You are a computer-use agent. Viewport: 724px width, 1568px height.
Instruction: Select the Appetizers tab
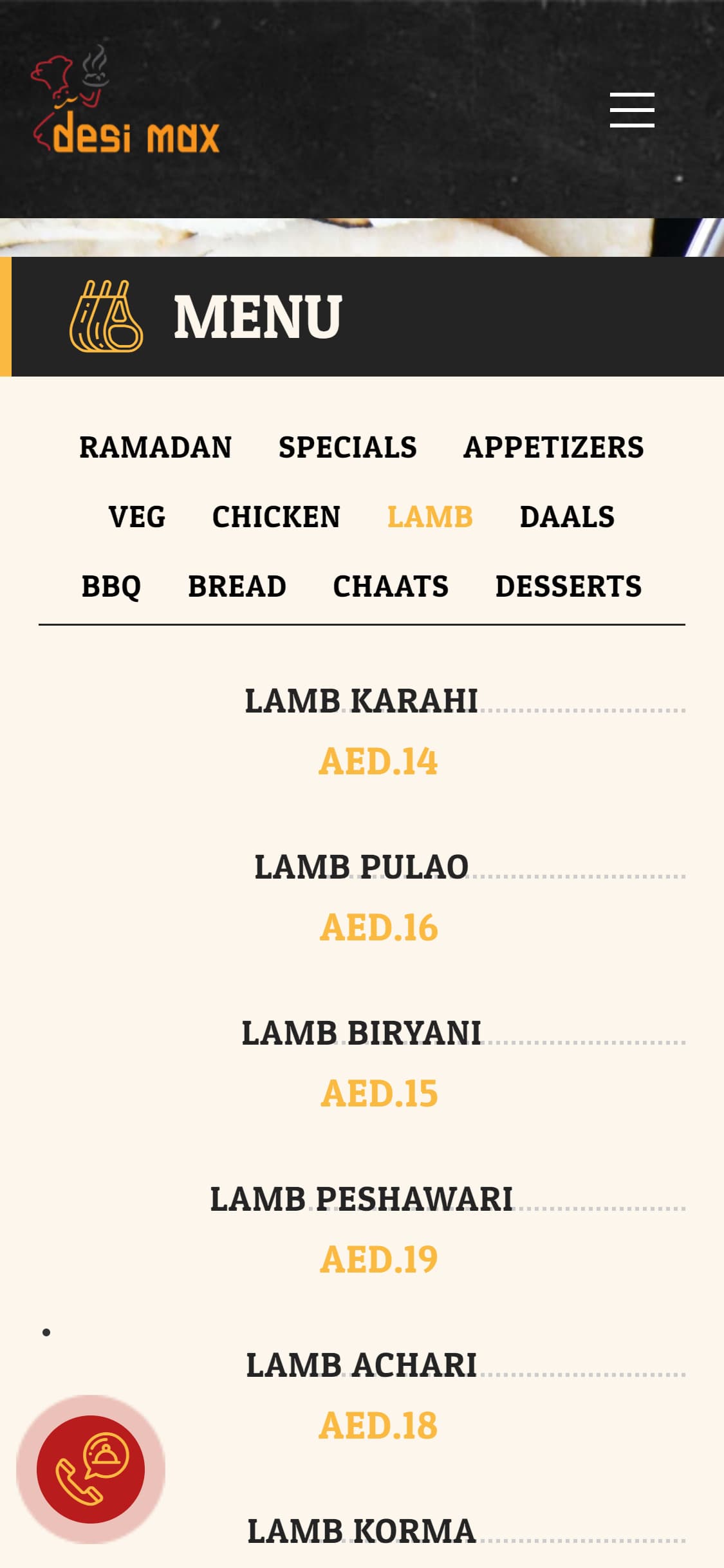[x=553, y=447]
